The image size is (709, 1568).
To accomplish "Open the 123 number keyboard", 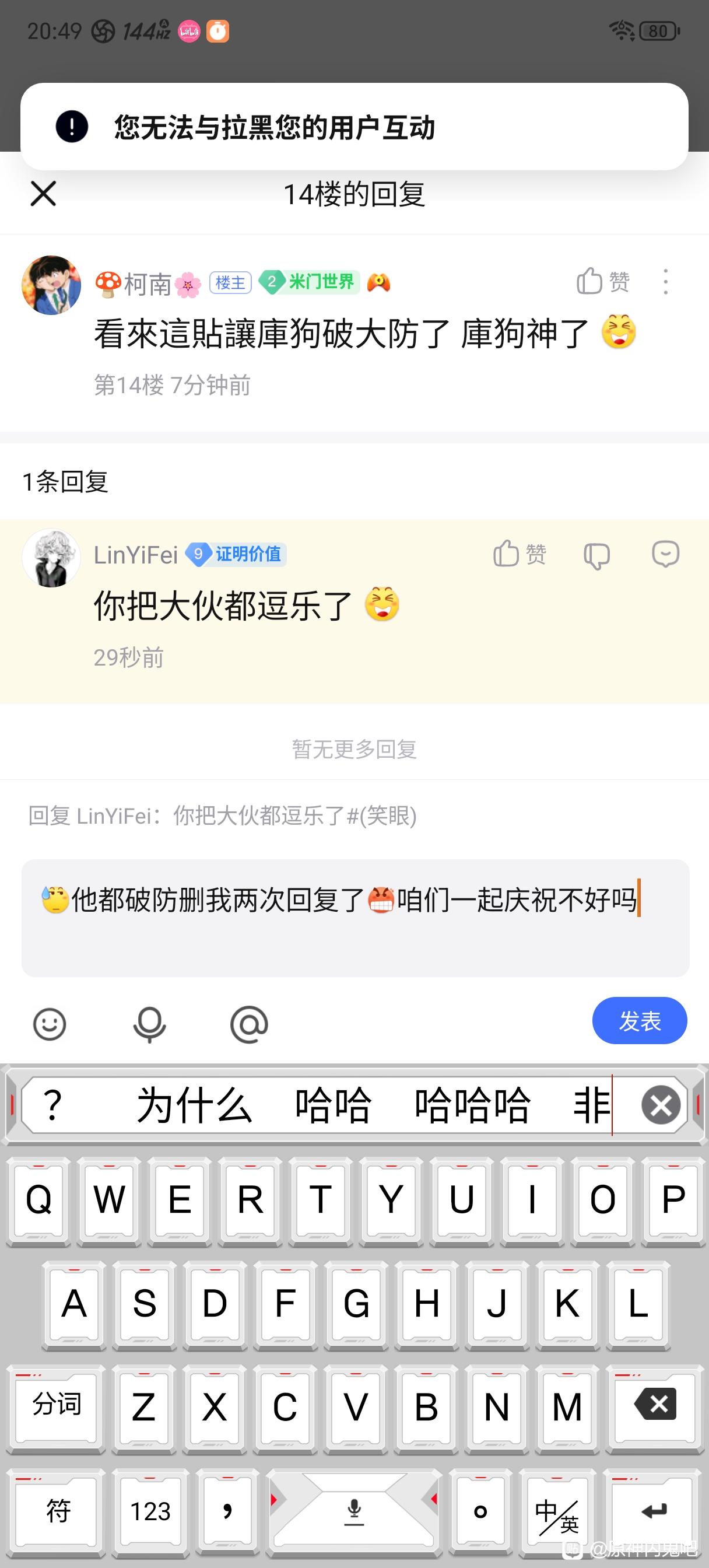I will click(150, 1512).
